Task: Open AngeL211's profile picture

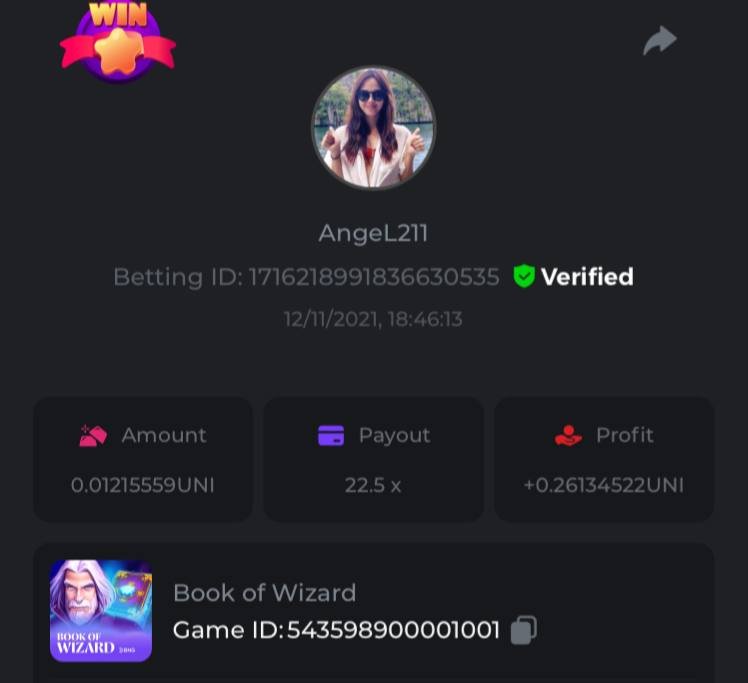Action: pyautogui.click(x=373, y=128)
